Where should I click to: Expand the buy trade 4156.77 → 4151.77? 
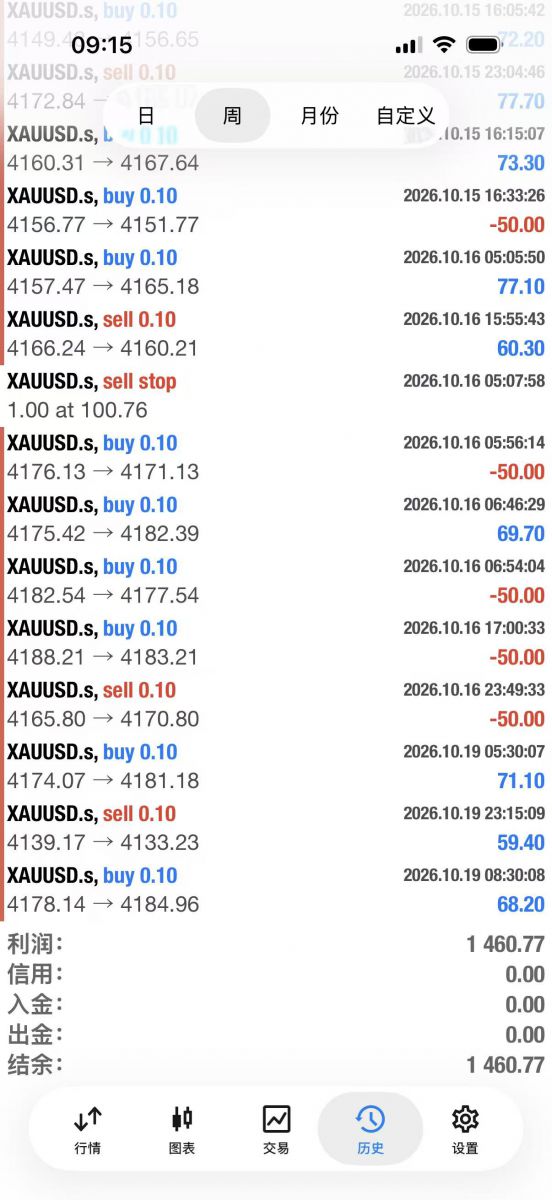click(x=276, y=210)
